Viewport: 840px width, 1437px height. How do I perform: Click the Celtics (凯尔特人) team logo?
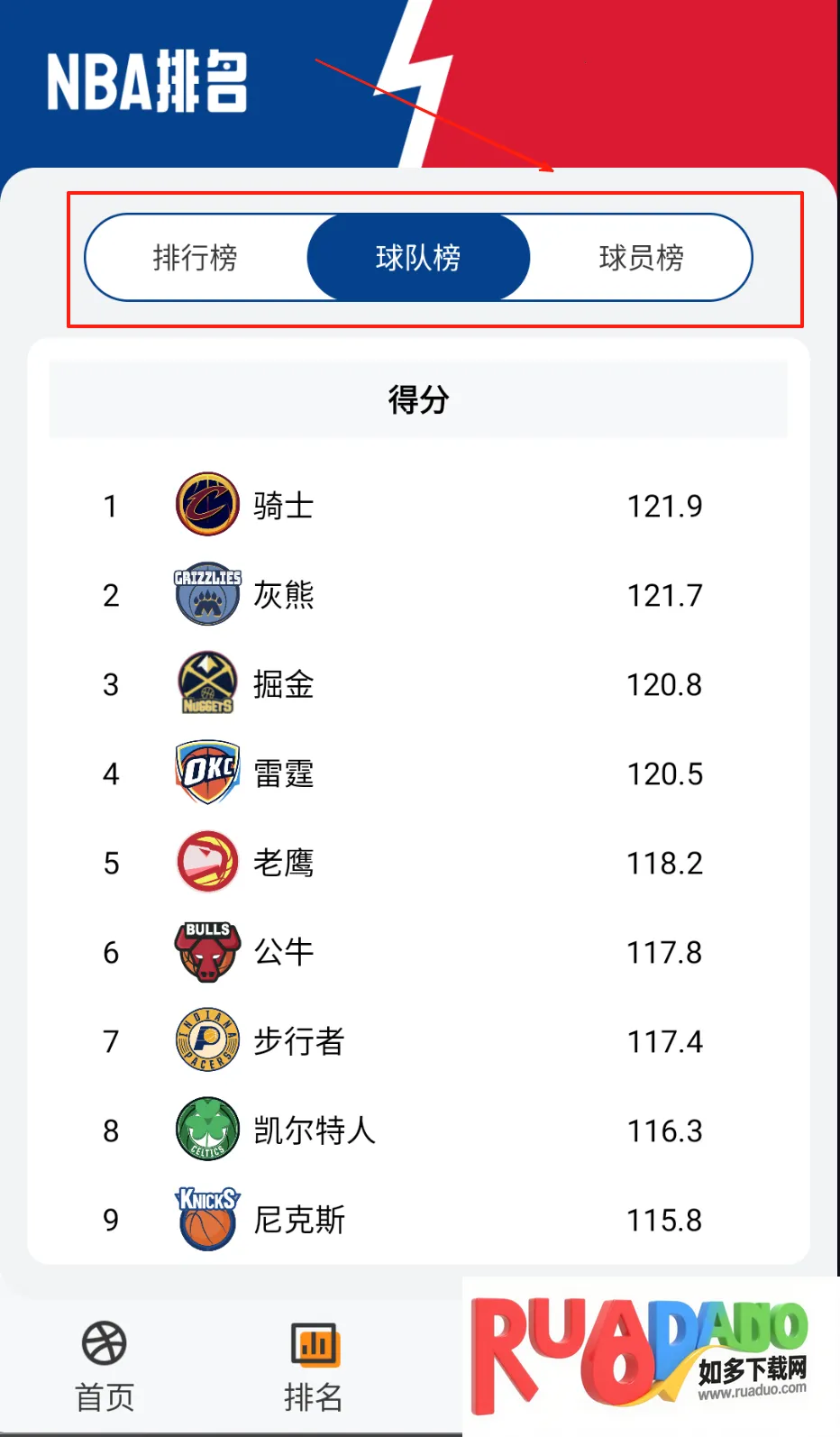[x=206, y=1130]
